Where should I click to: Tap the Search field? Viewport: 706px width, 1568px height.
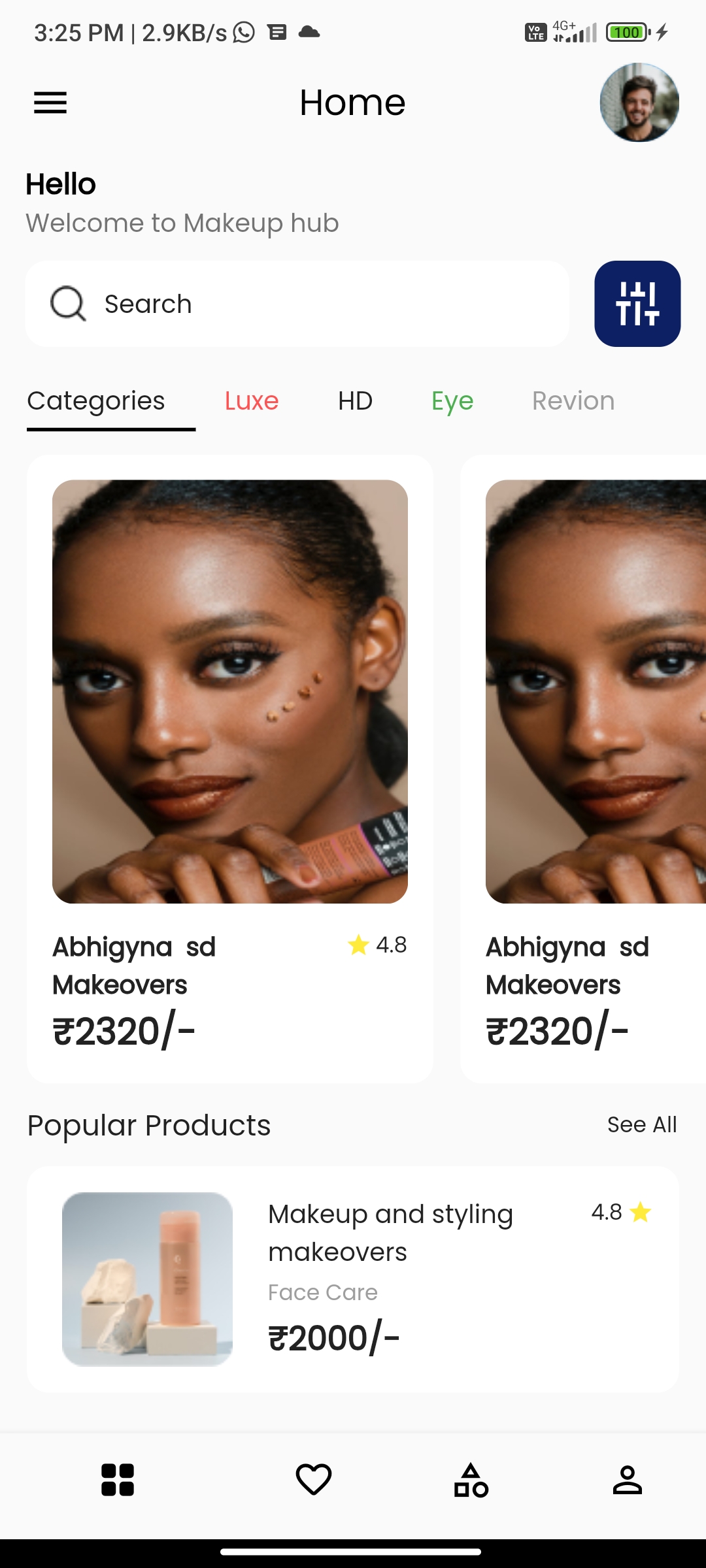point(297,304)
